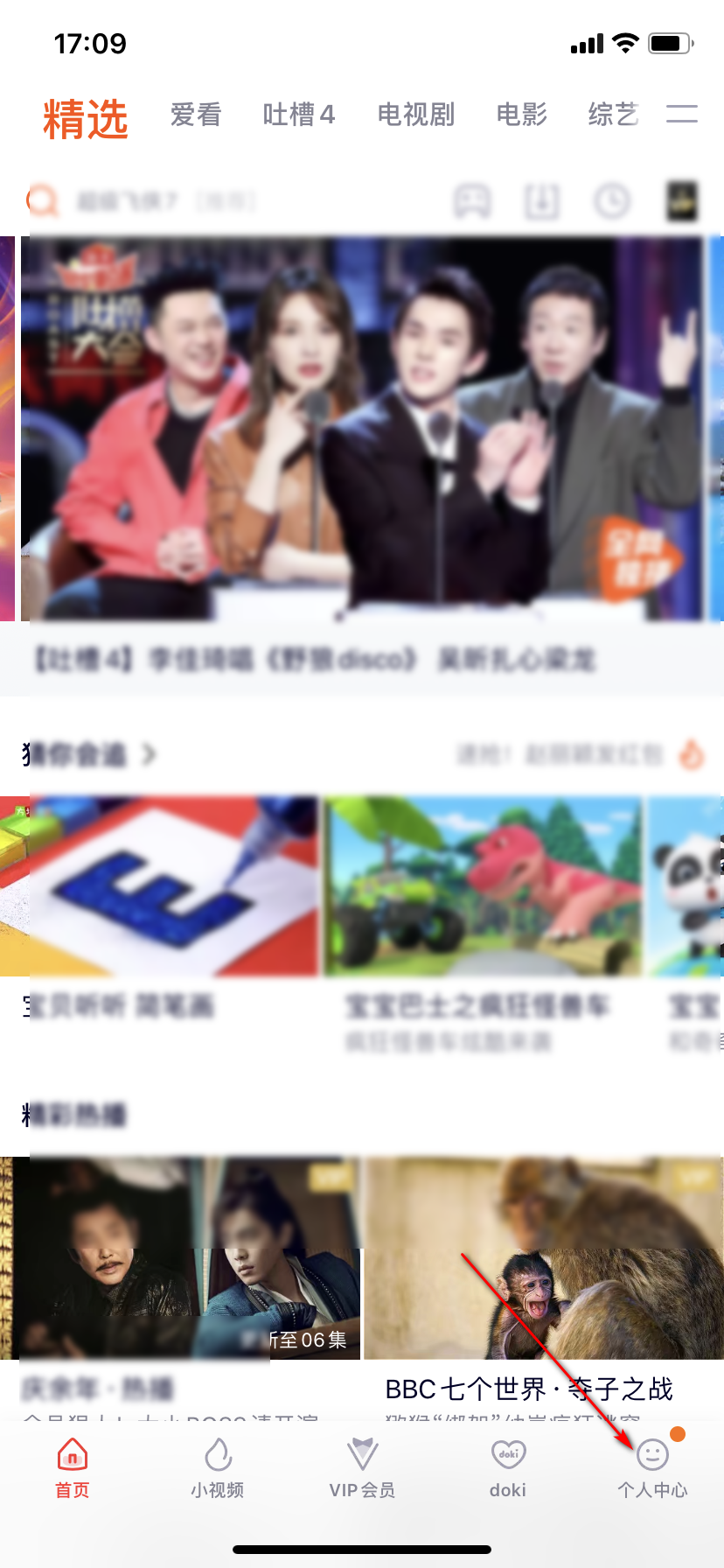Open the downloads icon
724x1568 pixels.
point(542,201)
